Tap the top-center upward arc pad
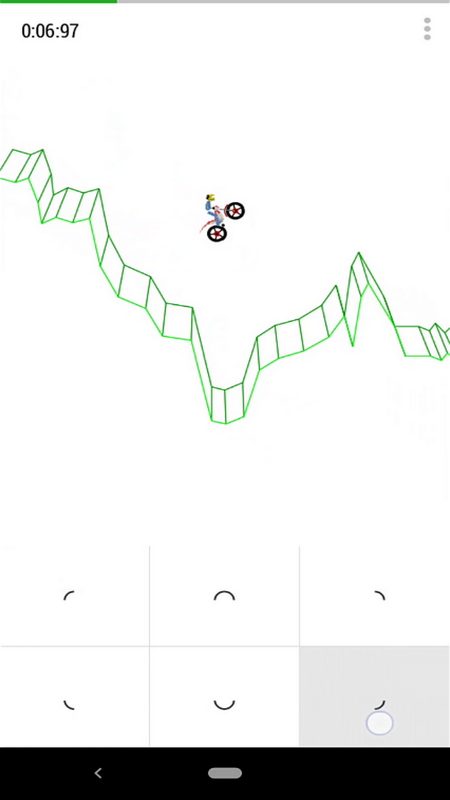Viewport: 450px width, 800px height. (x=224, y=595)
